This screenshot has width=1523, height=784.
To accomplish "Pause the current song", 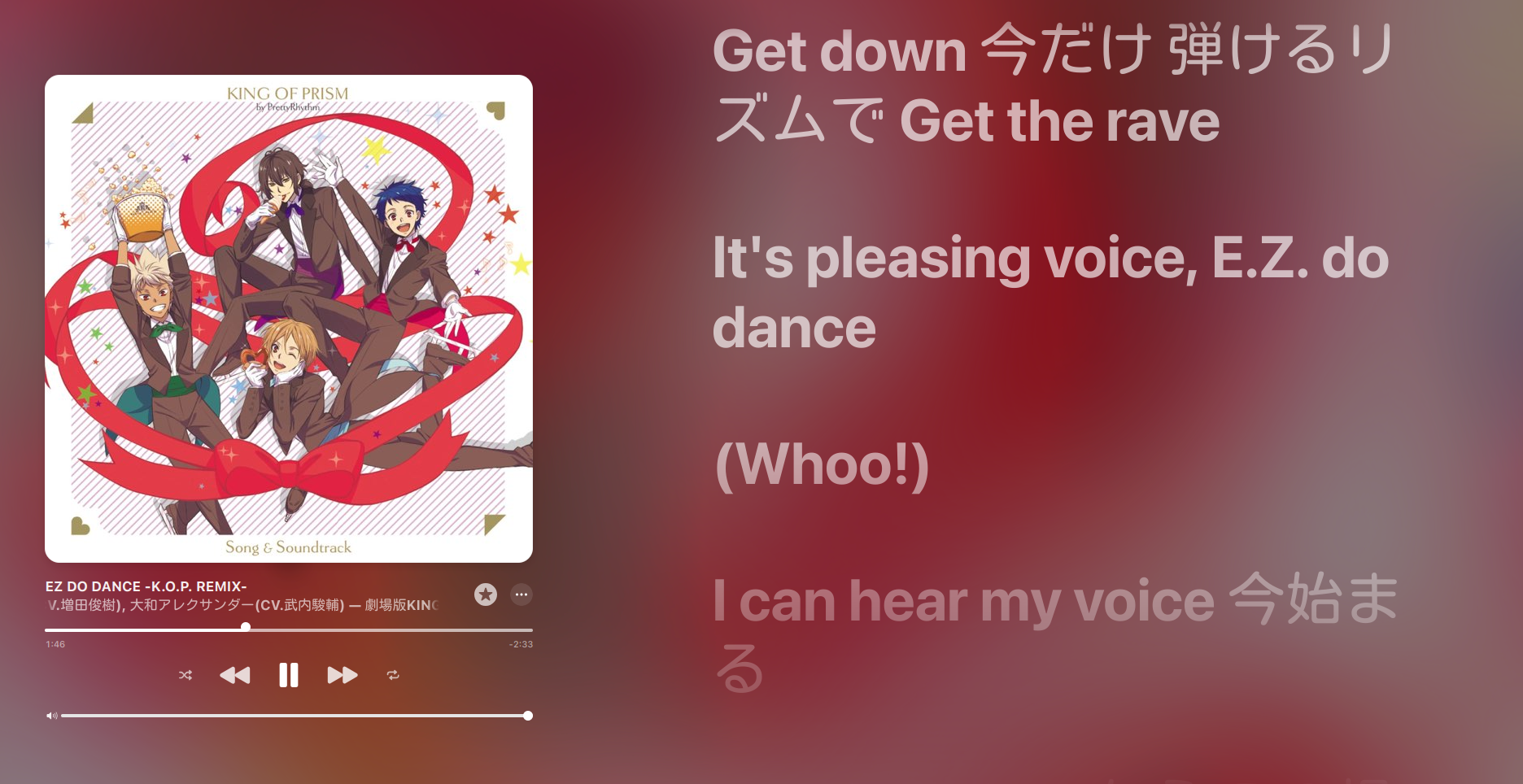I will (288, 675).
